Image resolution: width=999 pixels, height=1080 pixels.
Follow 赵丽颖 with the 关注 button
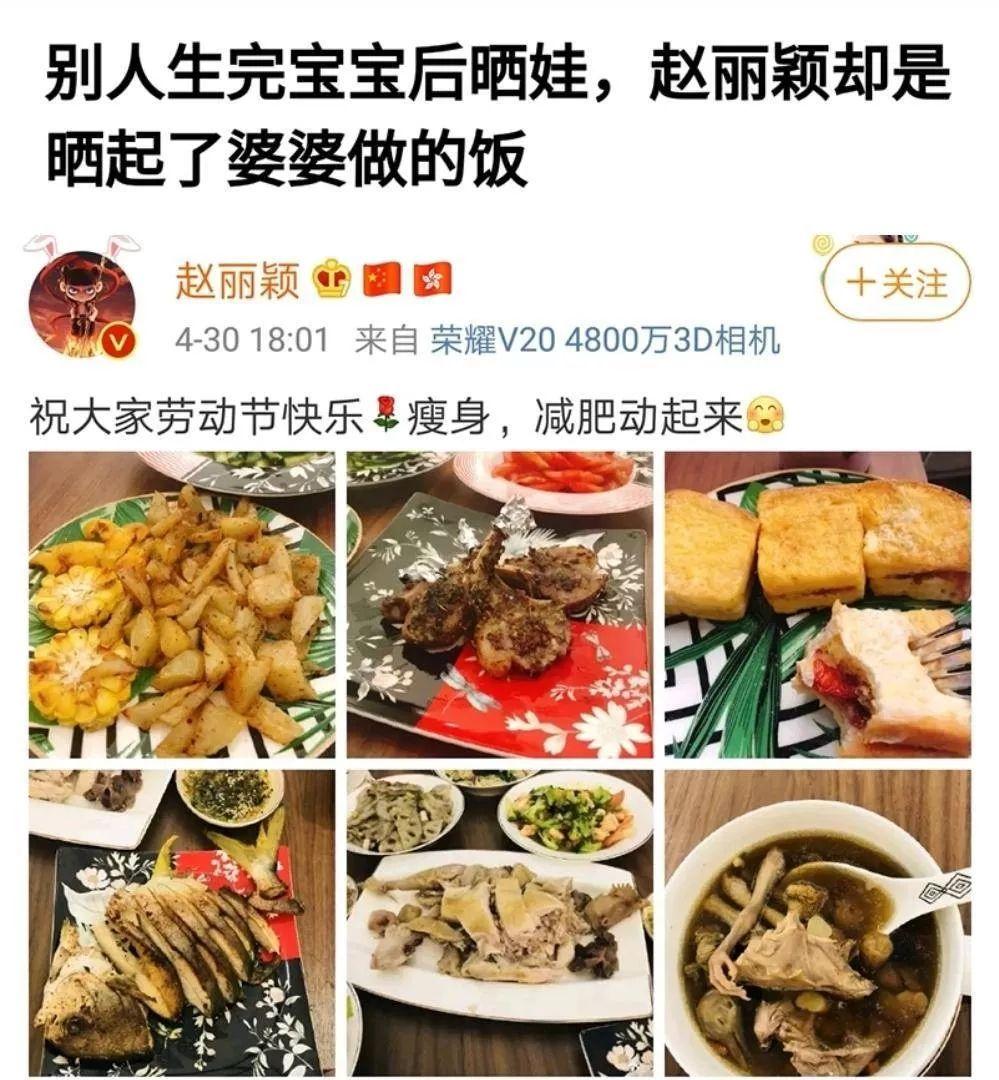[897, 283]
